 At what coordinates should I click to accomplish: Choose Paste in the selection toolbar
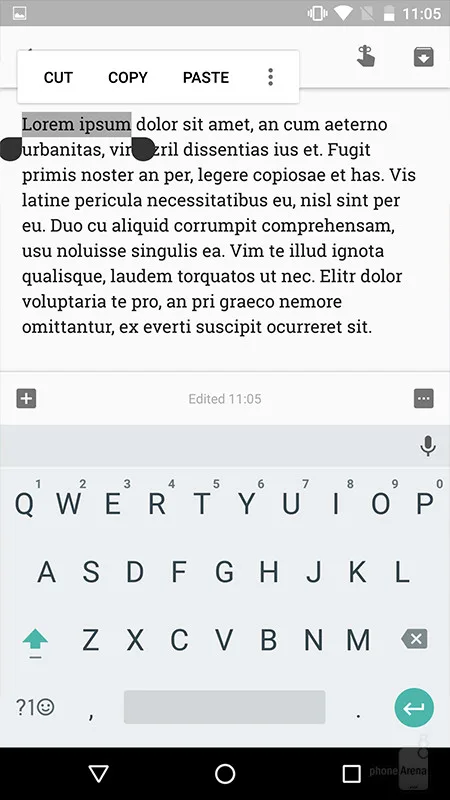206,78
